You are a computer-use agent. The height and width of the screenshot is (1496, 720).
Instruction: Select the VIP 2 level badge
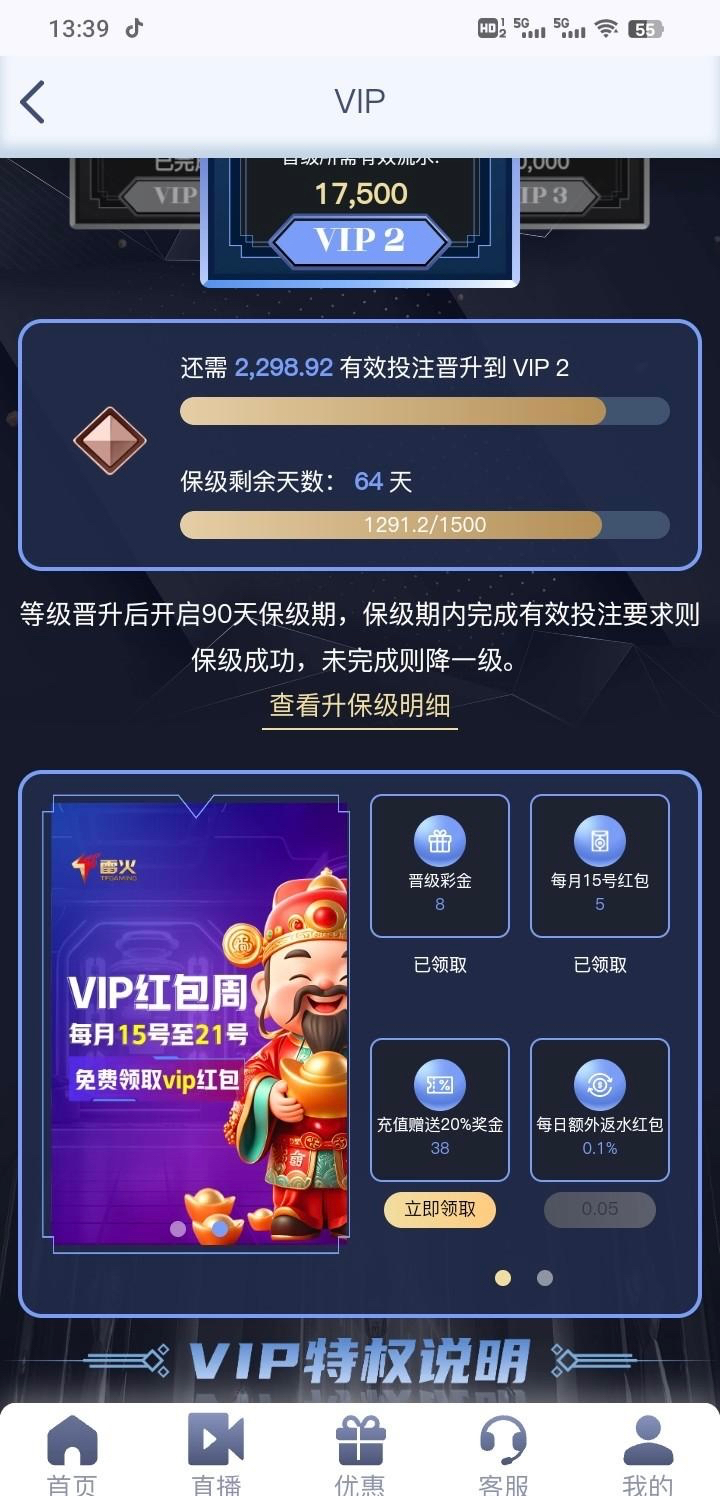tap(360, 241)
